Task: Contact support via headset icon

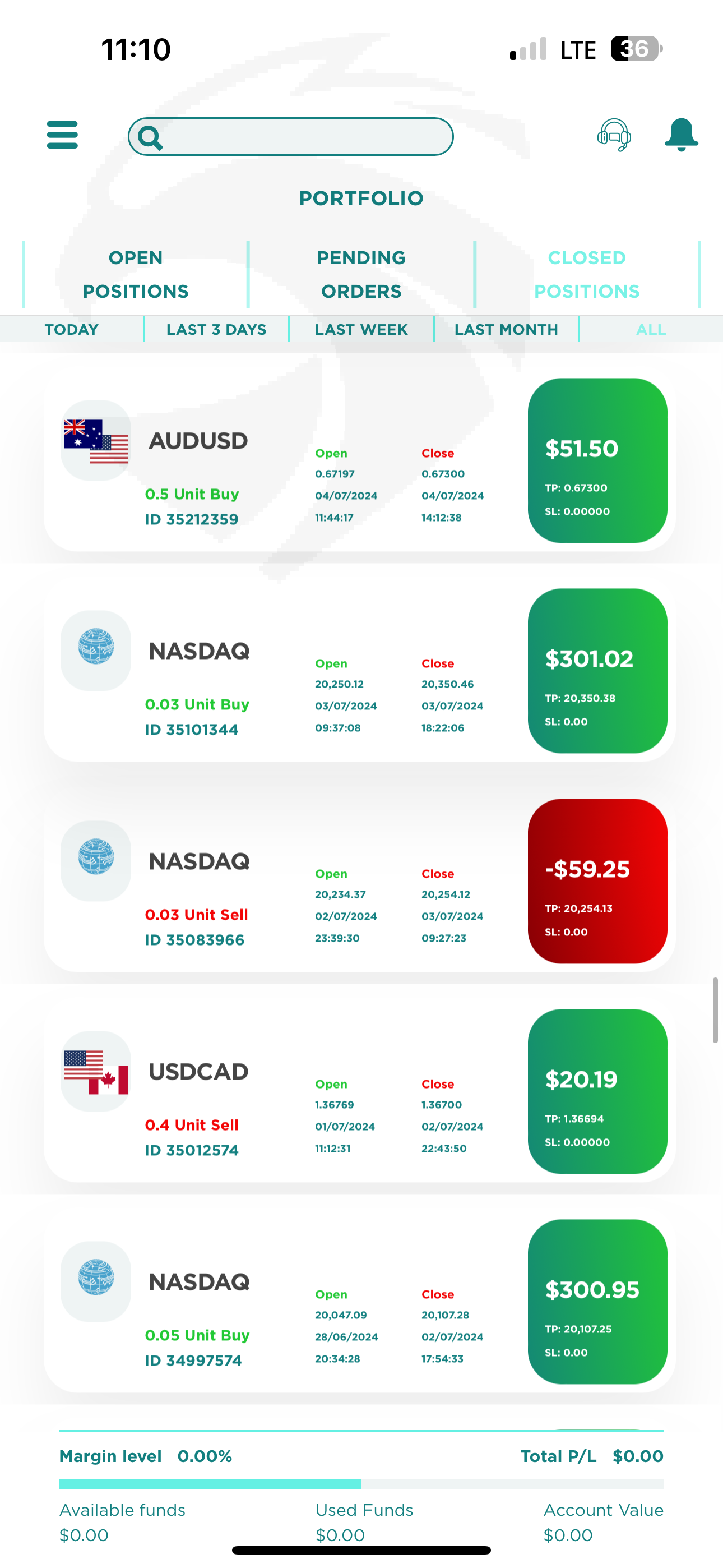Action: (614, 135)
